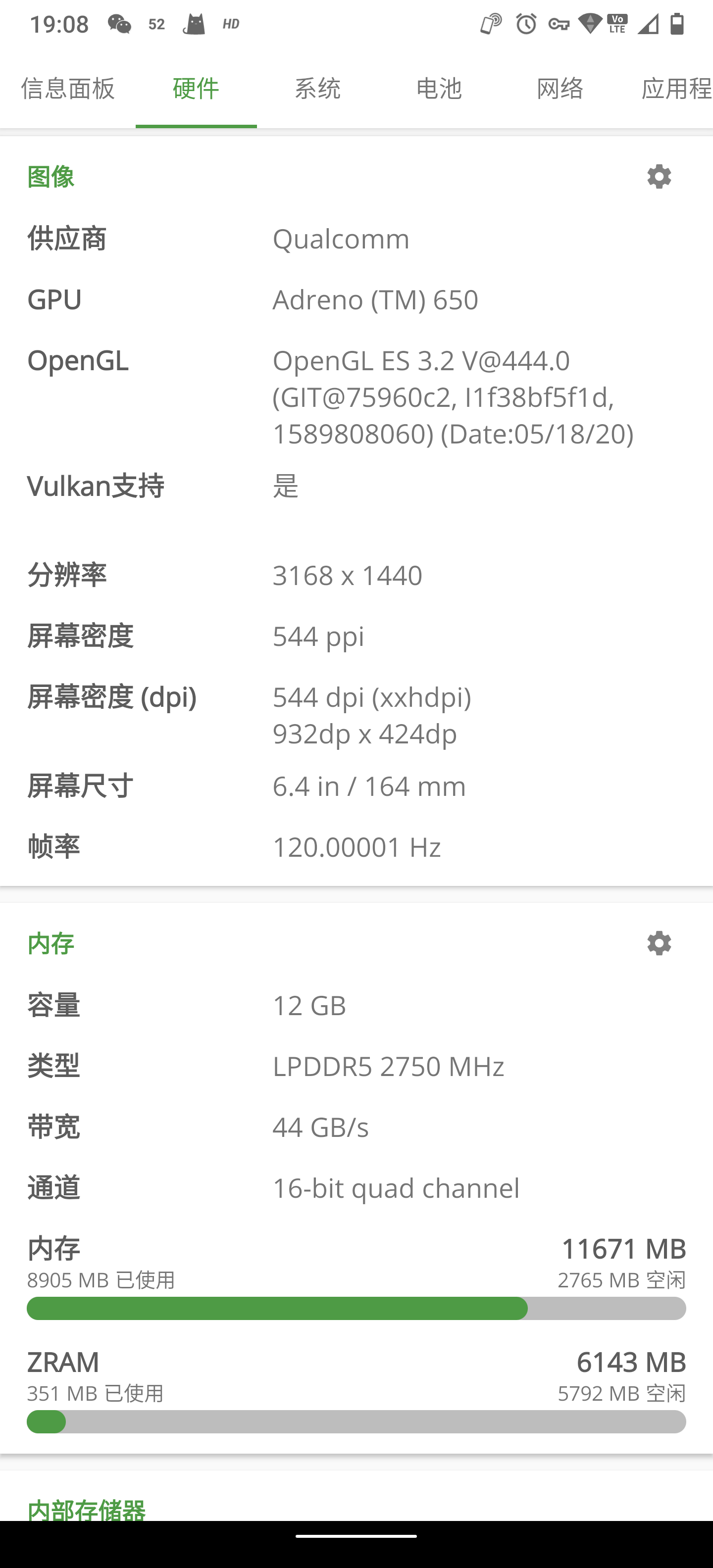Open the 电池 tab
The width and height of the screenshot is (713, 1568).
coord(440,88)
